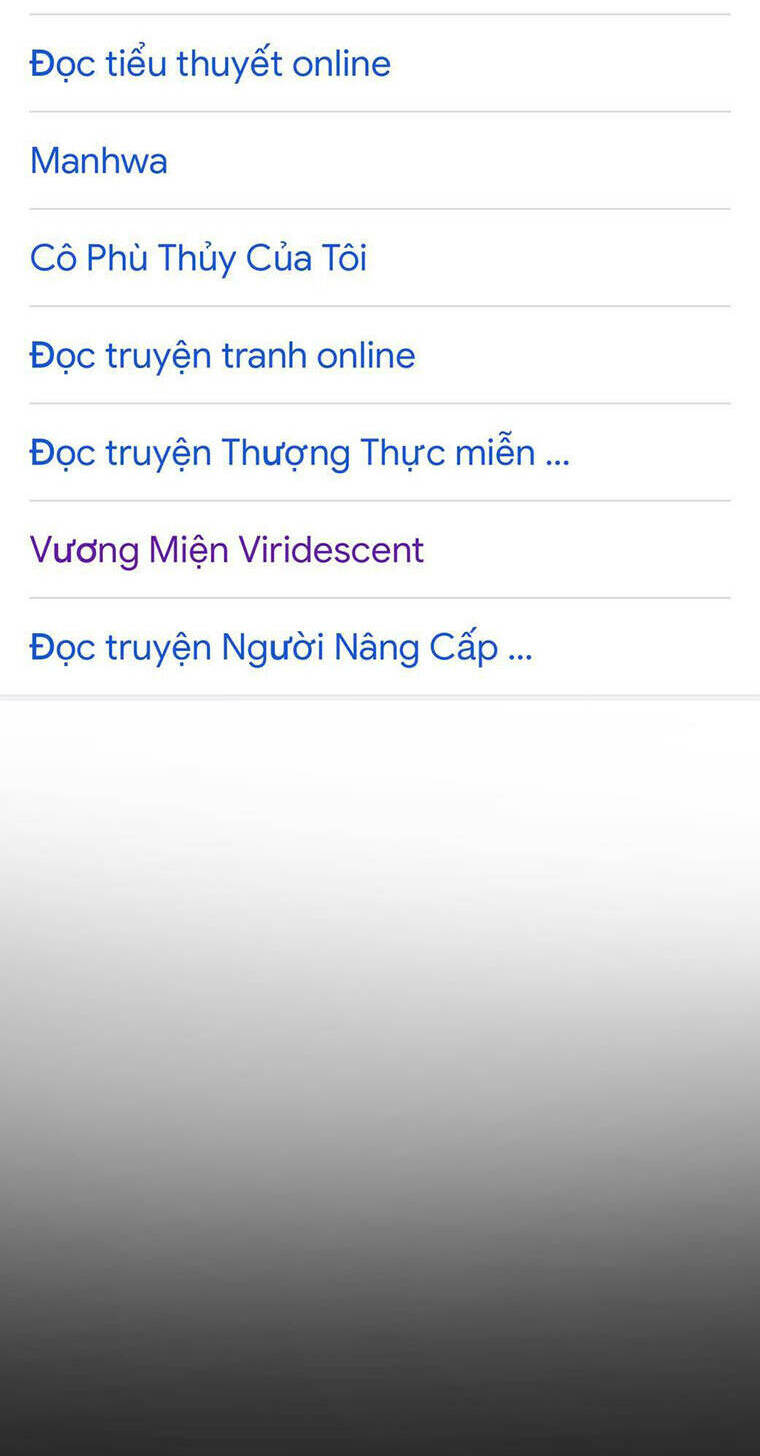This screenshot has height=1456, width=760.
Task: Click the second list entry "Manhwa"
Action: tap(98, 160)
